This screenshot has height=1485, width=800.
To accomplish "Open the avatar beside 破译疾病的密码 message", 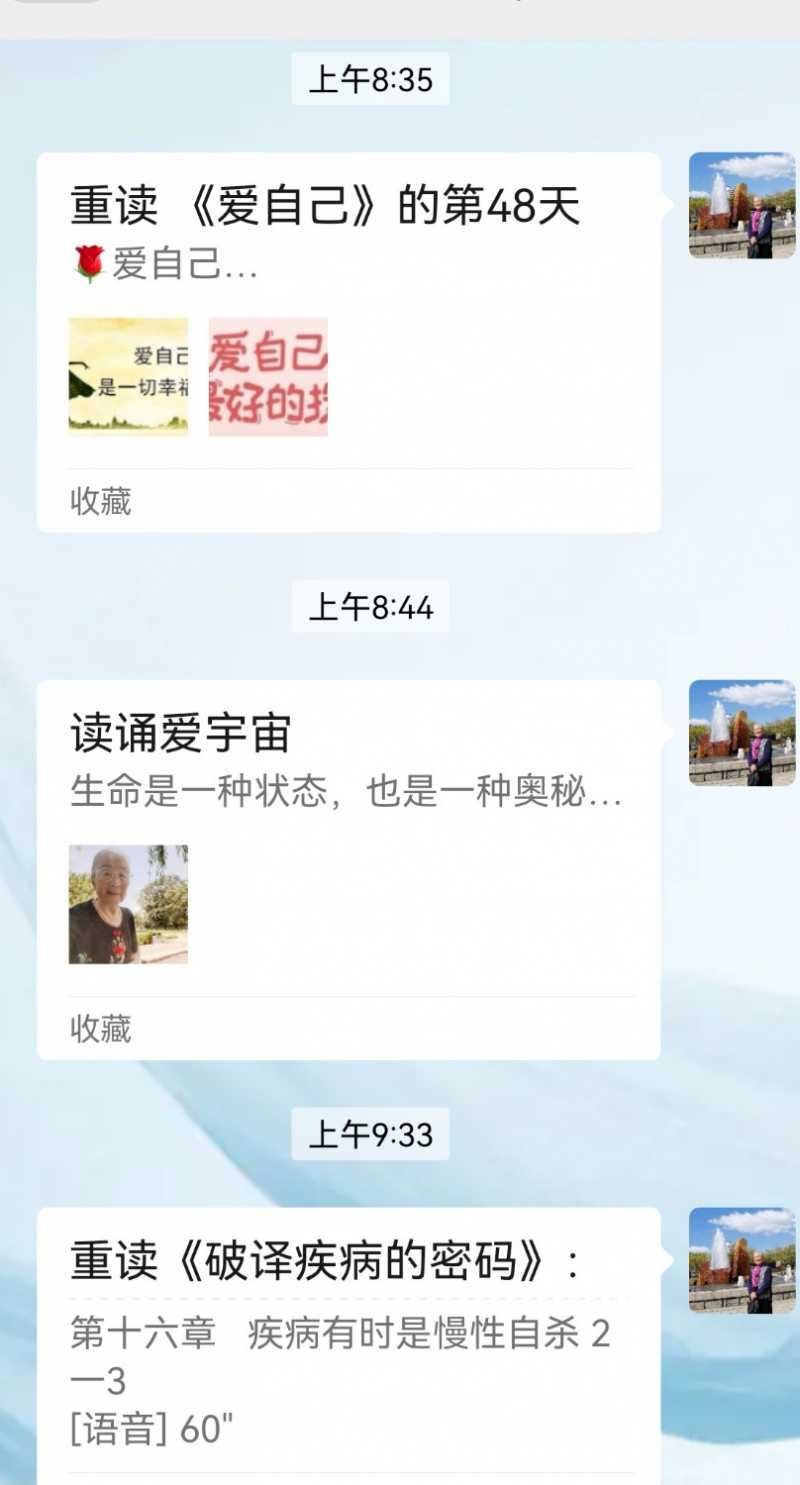I will click(742, 1262).
